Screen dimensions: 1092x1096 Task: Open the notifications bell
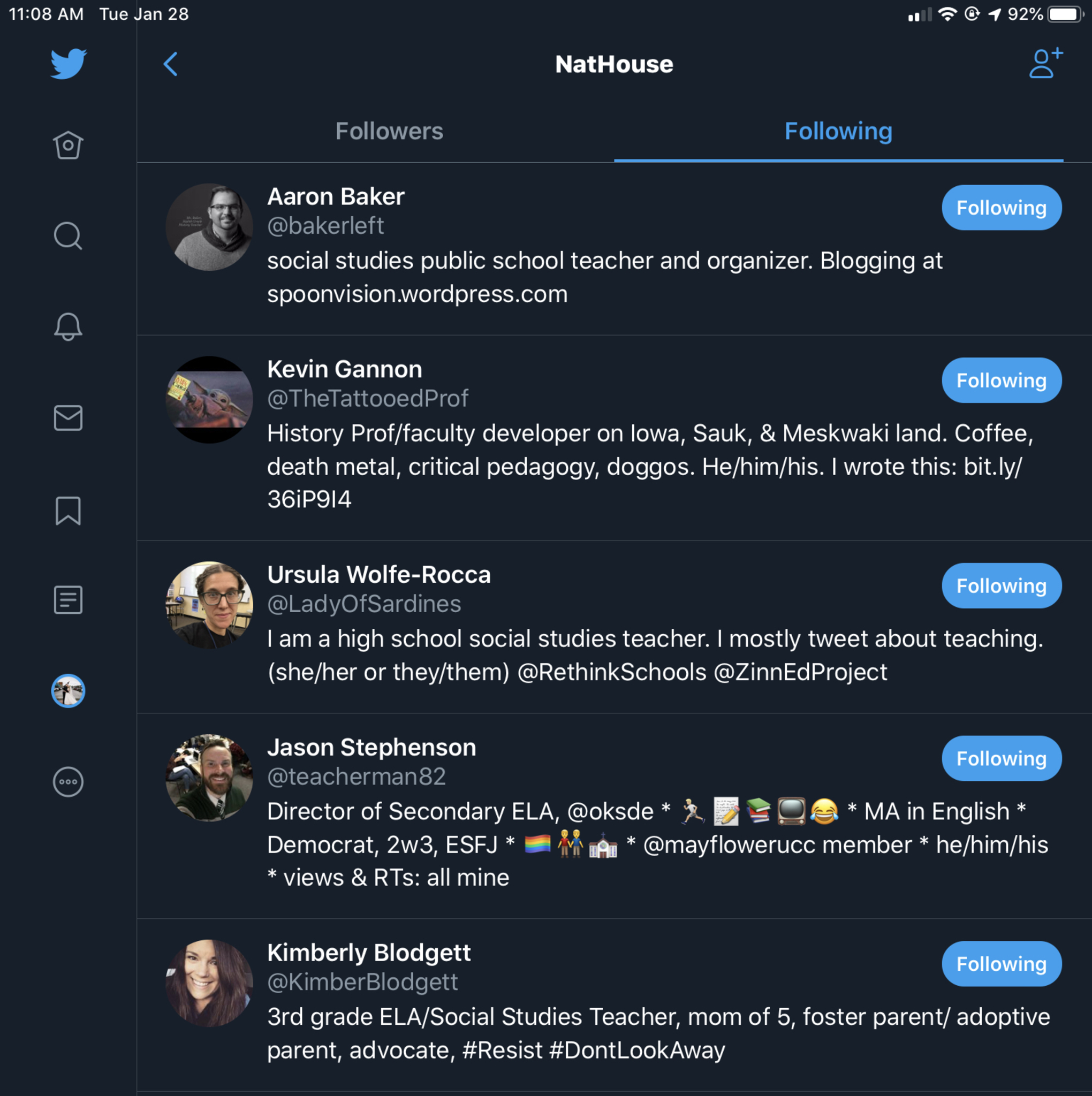[x=68, y=327]
